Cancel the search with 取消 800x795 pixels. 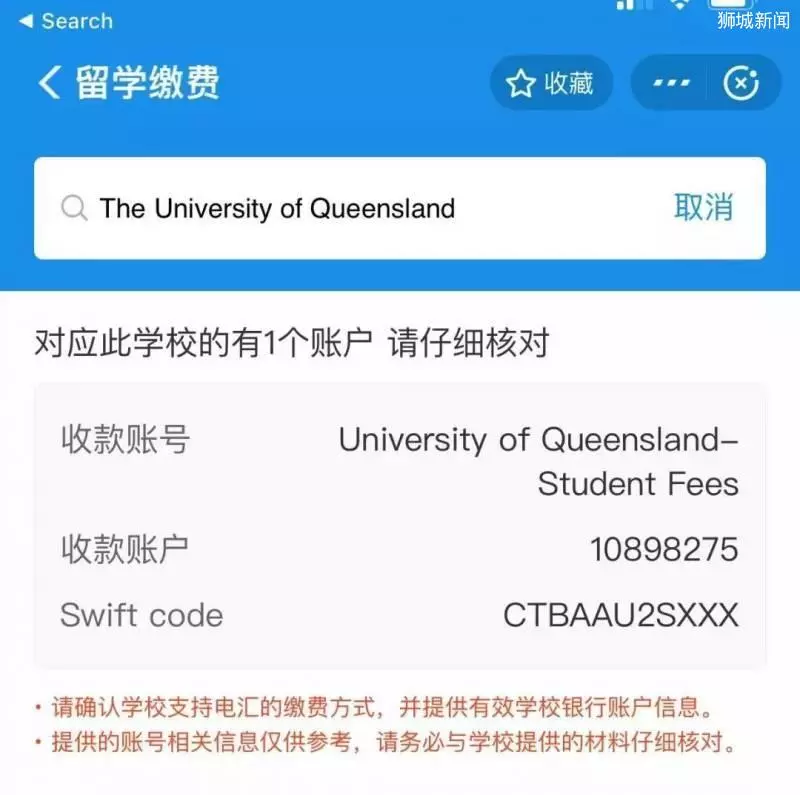coord(704,208)
